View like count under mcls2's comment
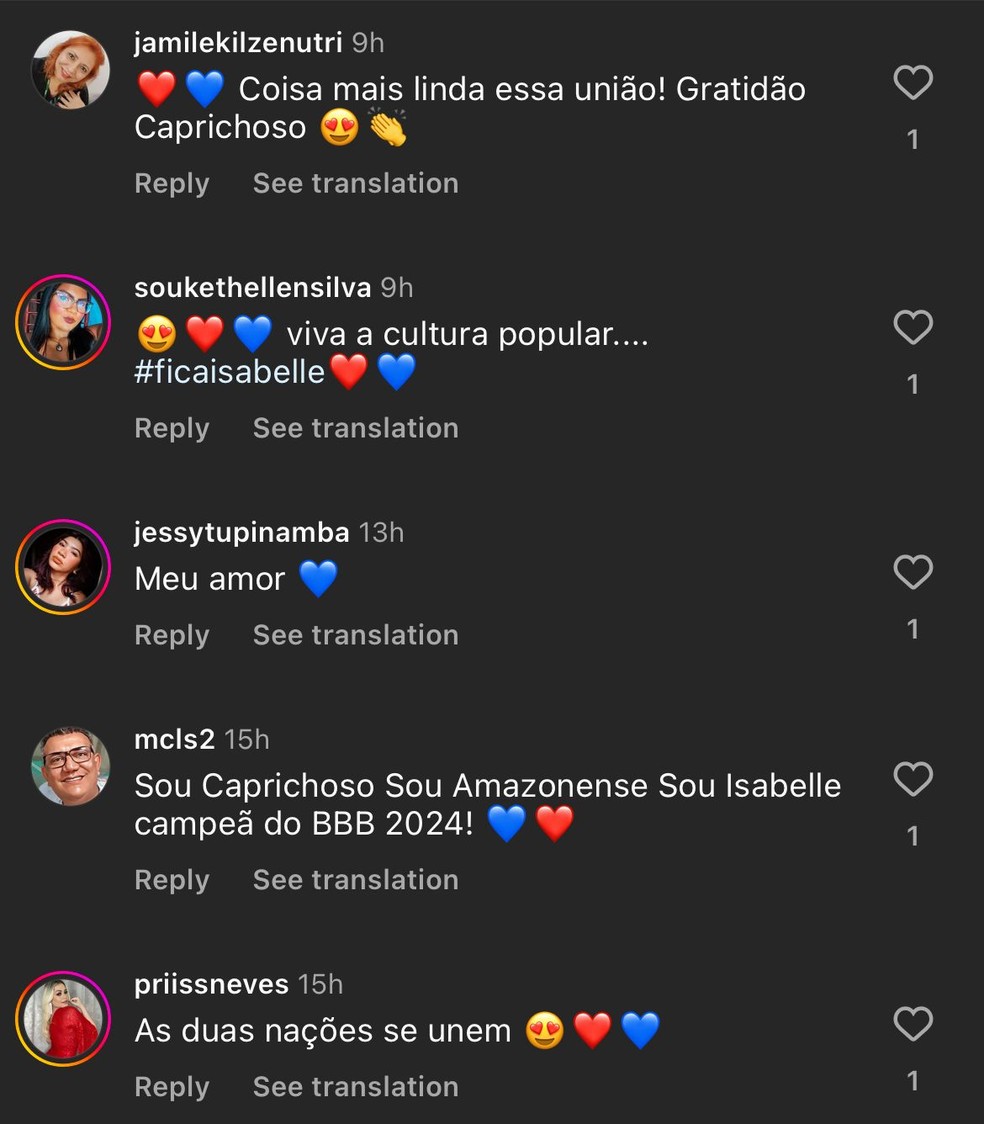 click(x=912, y=837)
